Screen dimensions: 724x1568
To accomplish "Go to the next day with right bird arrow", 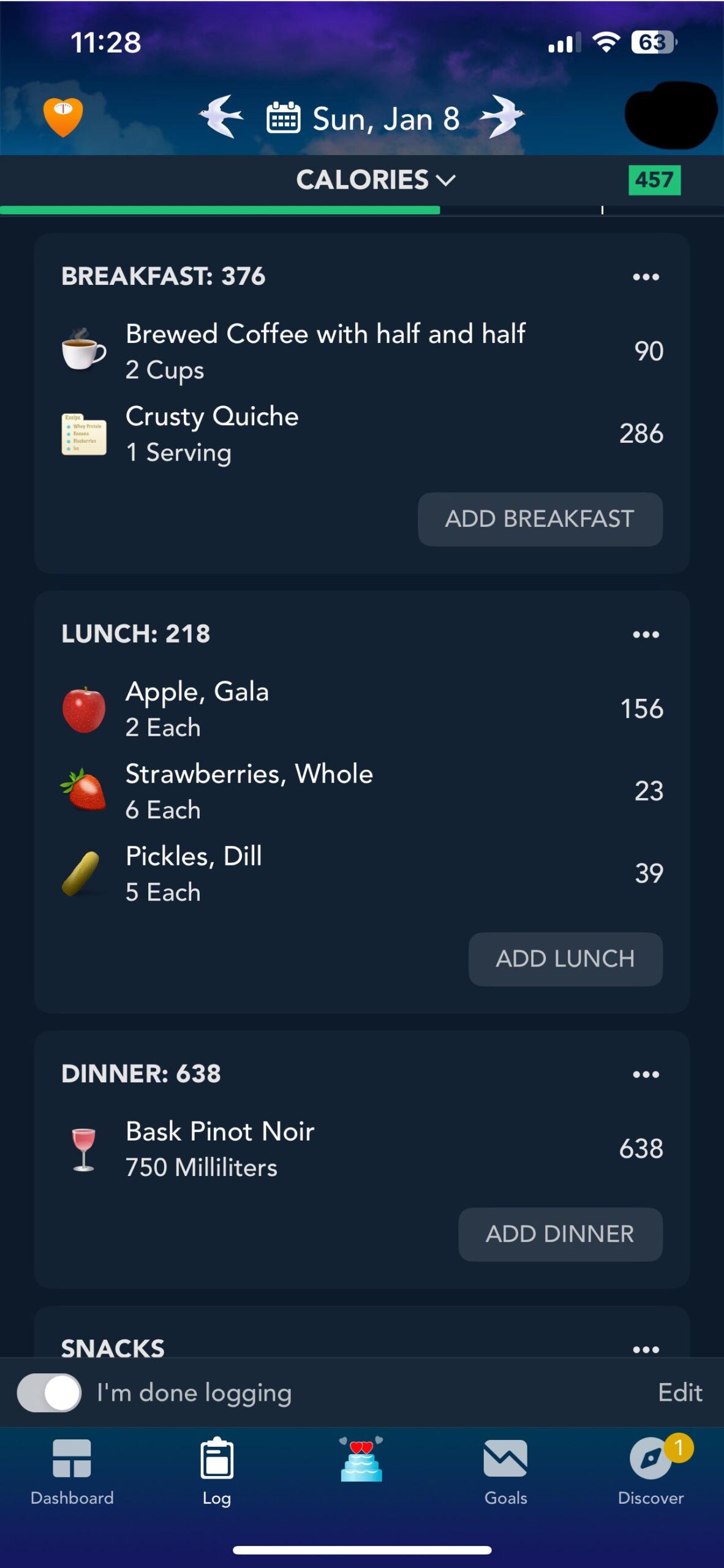I will (x=502, y=116).
